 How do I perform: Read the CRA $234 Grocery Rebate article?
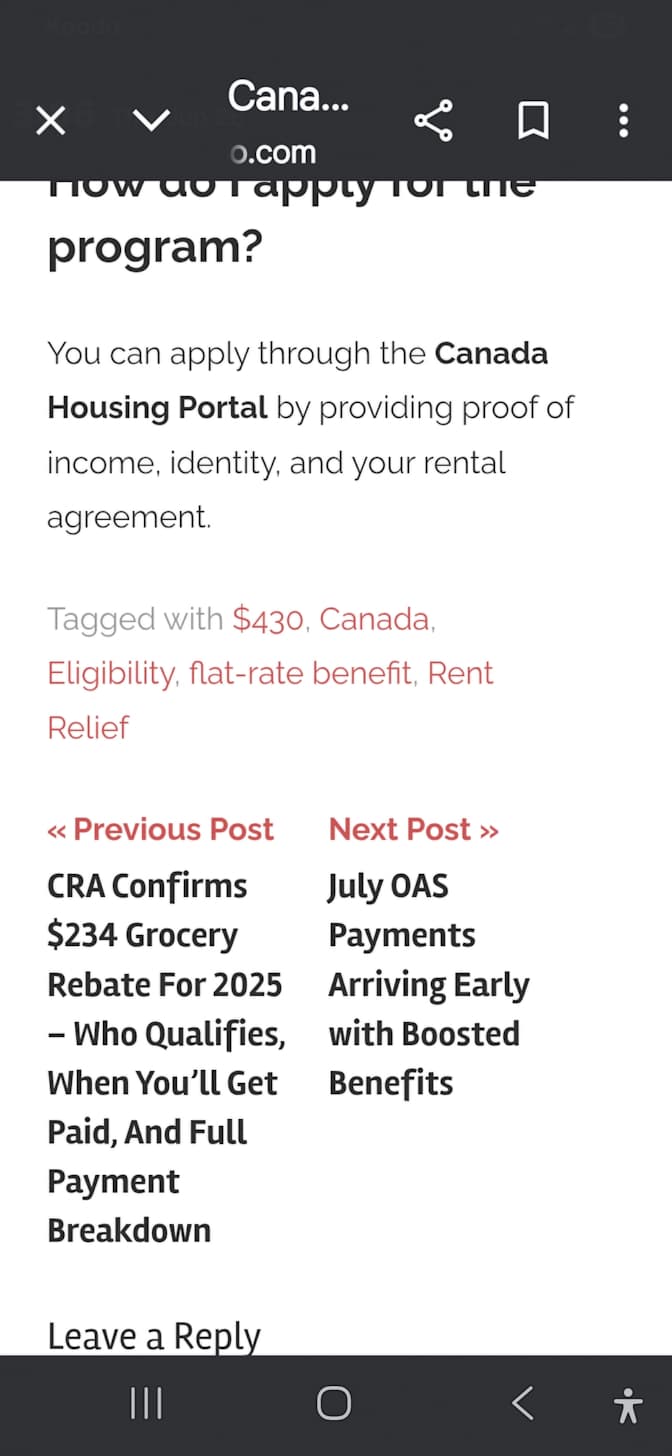[x=165, y=1057]
